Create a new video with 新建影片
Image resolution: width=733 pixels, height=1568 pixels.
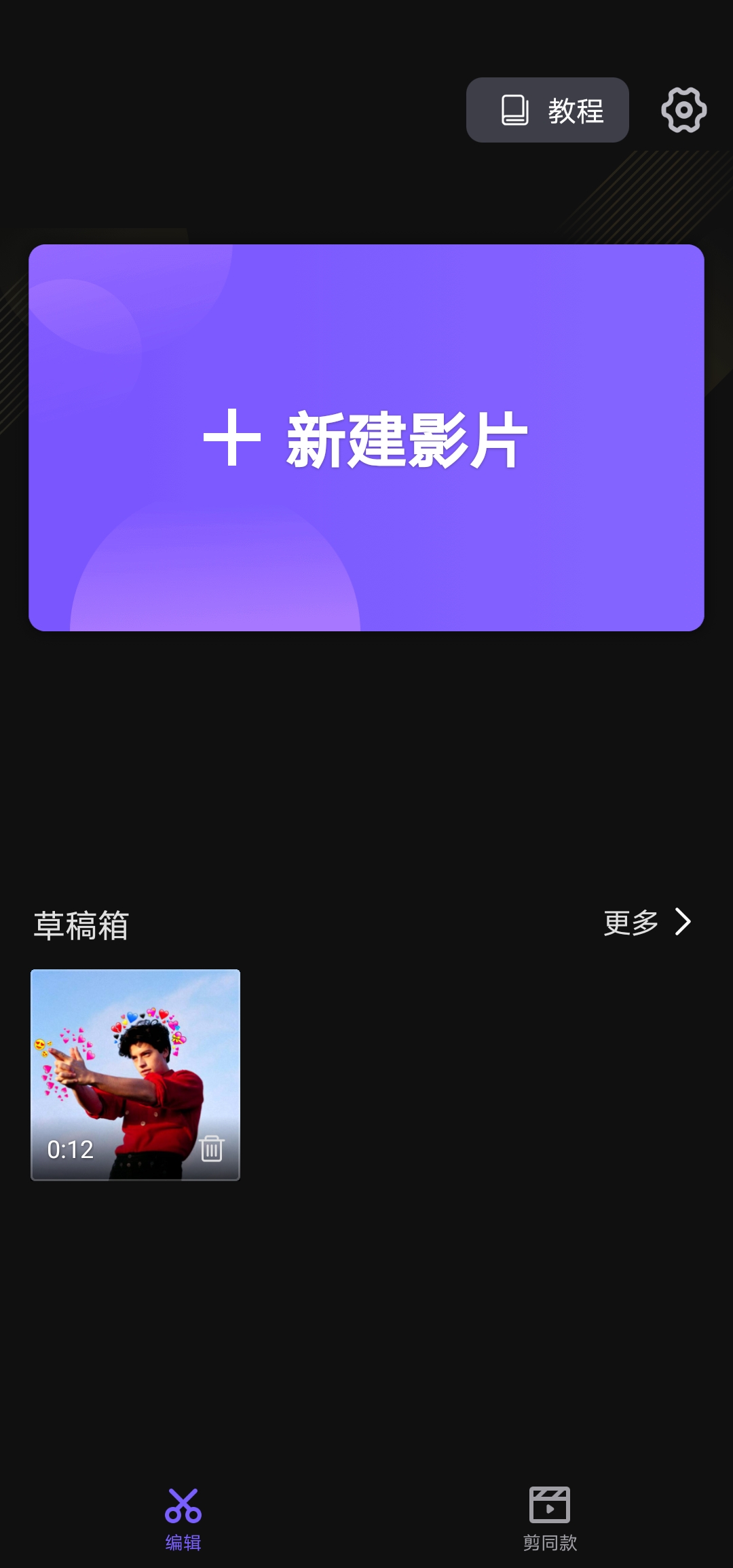tap(366, 438)
